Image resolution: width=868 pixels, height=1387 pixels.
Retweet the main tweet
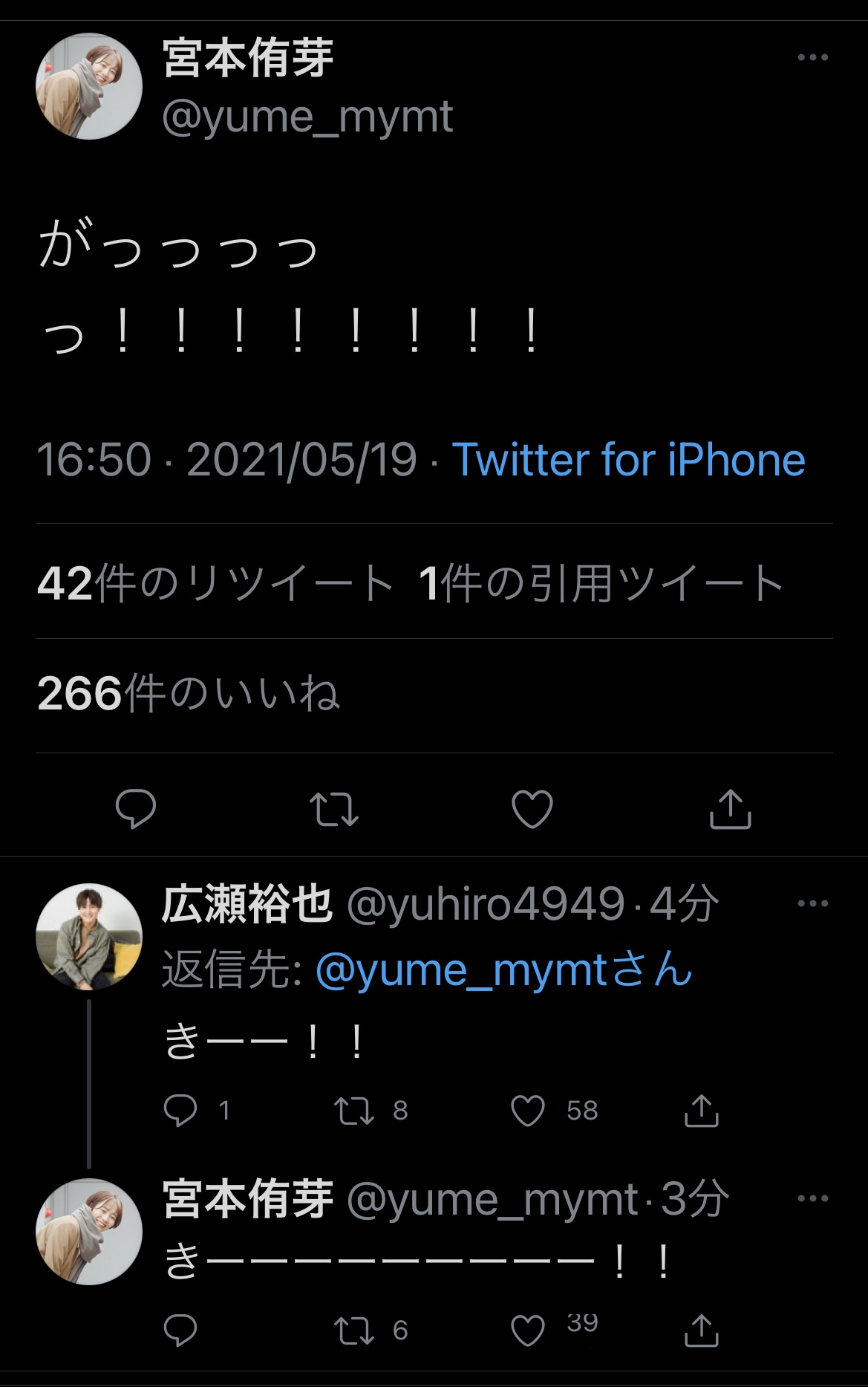coord(334,809)
